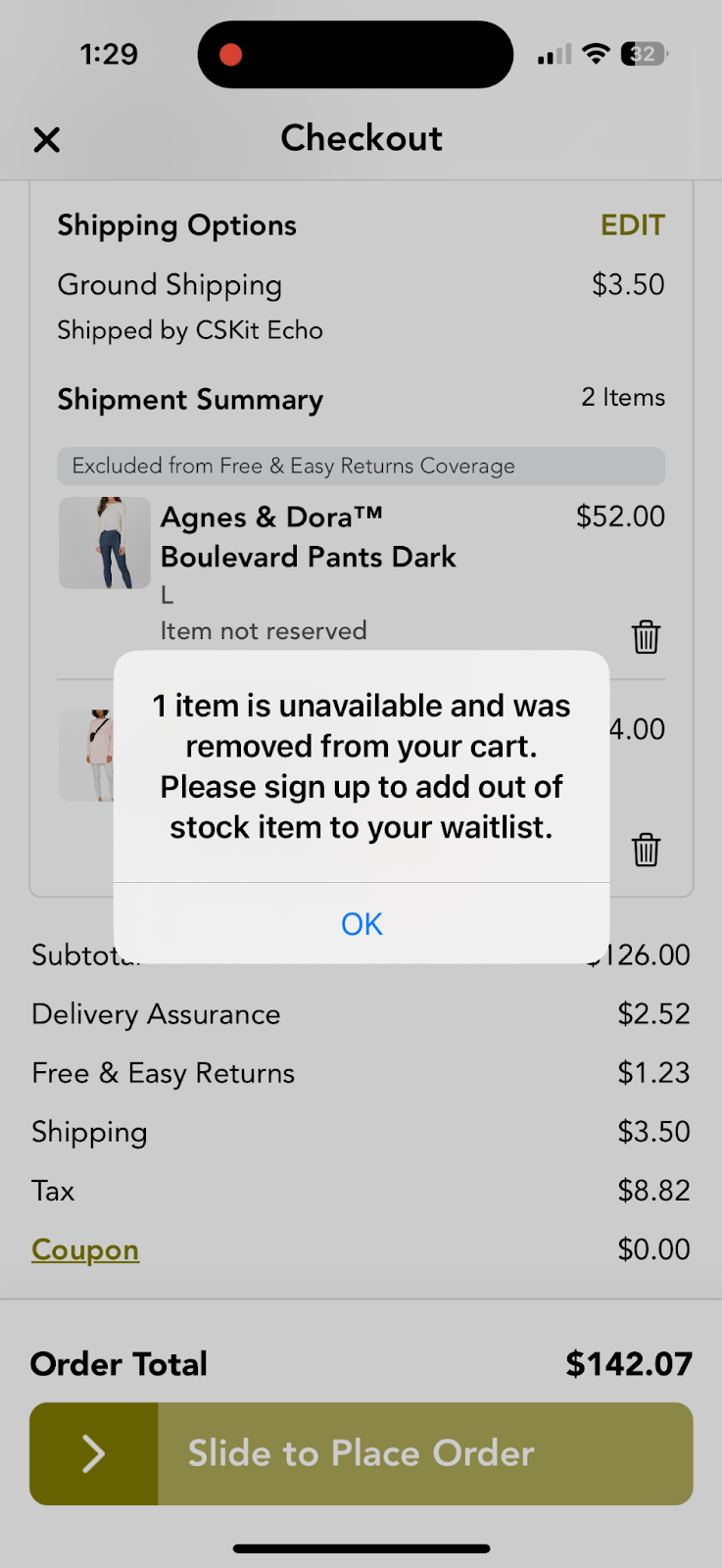The width and height of the screenshot is (723, 1568).
Task: Close the Checkout screen
Action: tap(47, 140)
